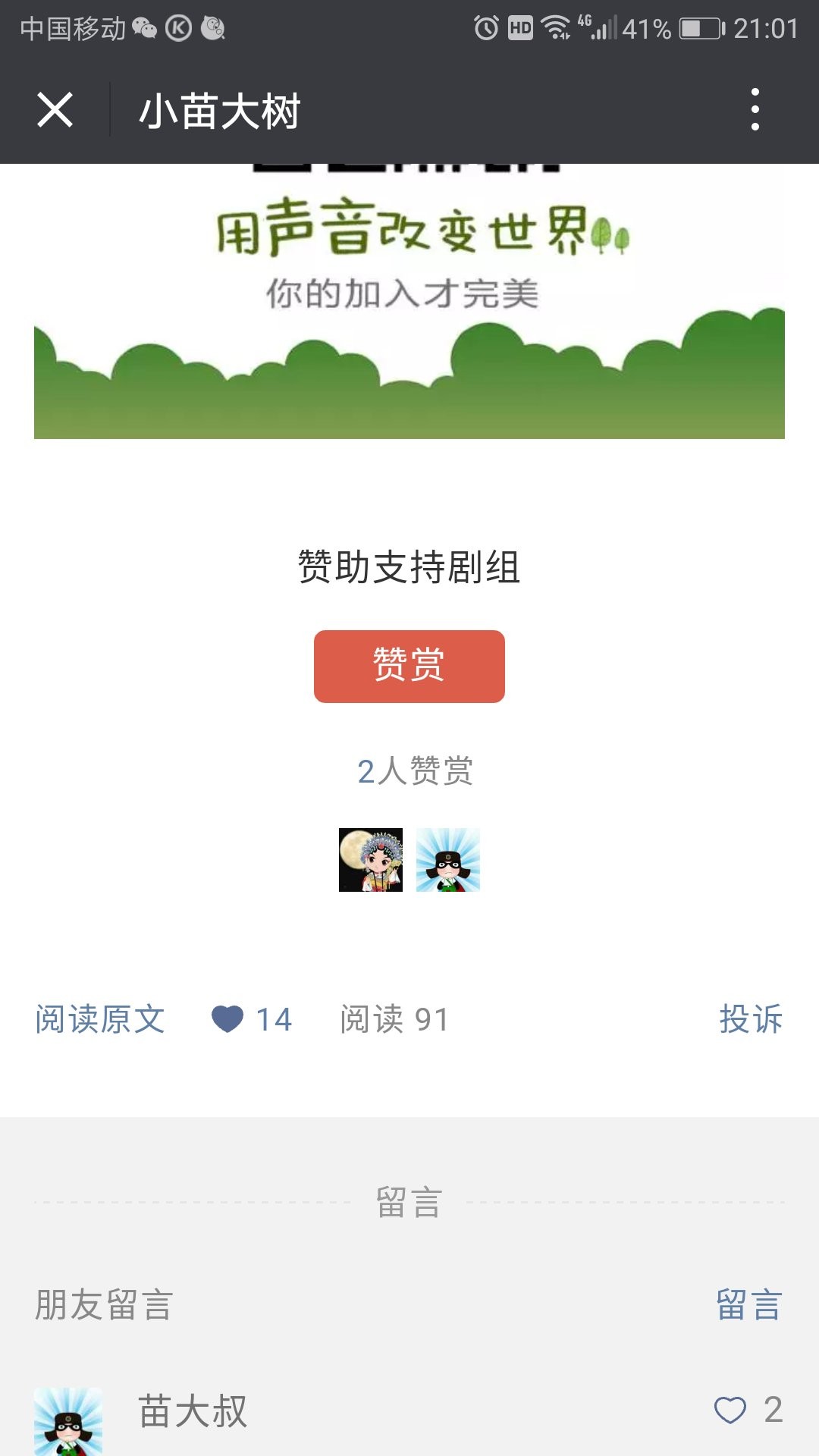
Task: Close the 小苗大树 article page
Action: pyautogui.click(x=55, y=111)
